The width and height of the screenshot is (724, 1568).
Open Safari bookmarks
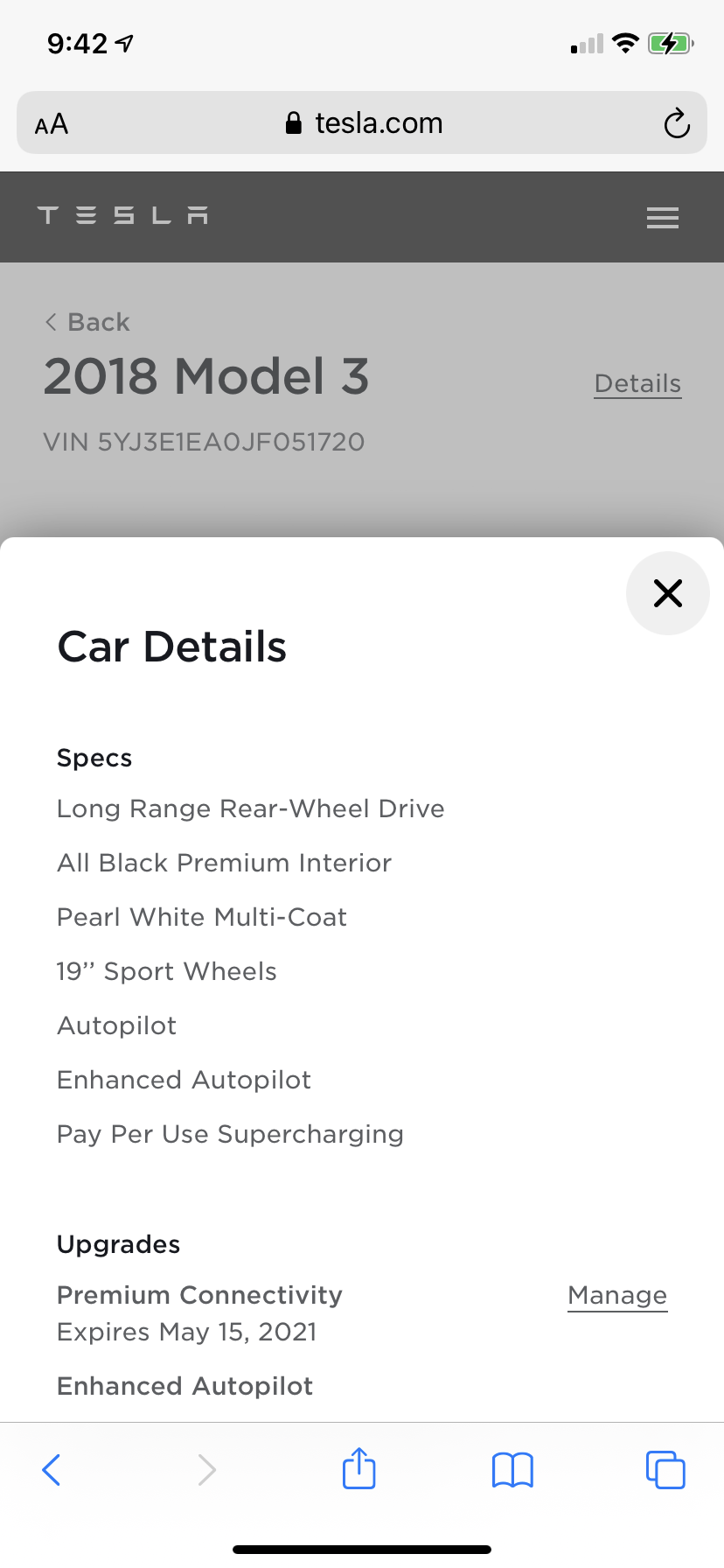coord(512,1470)
